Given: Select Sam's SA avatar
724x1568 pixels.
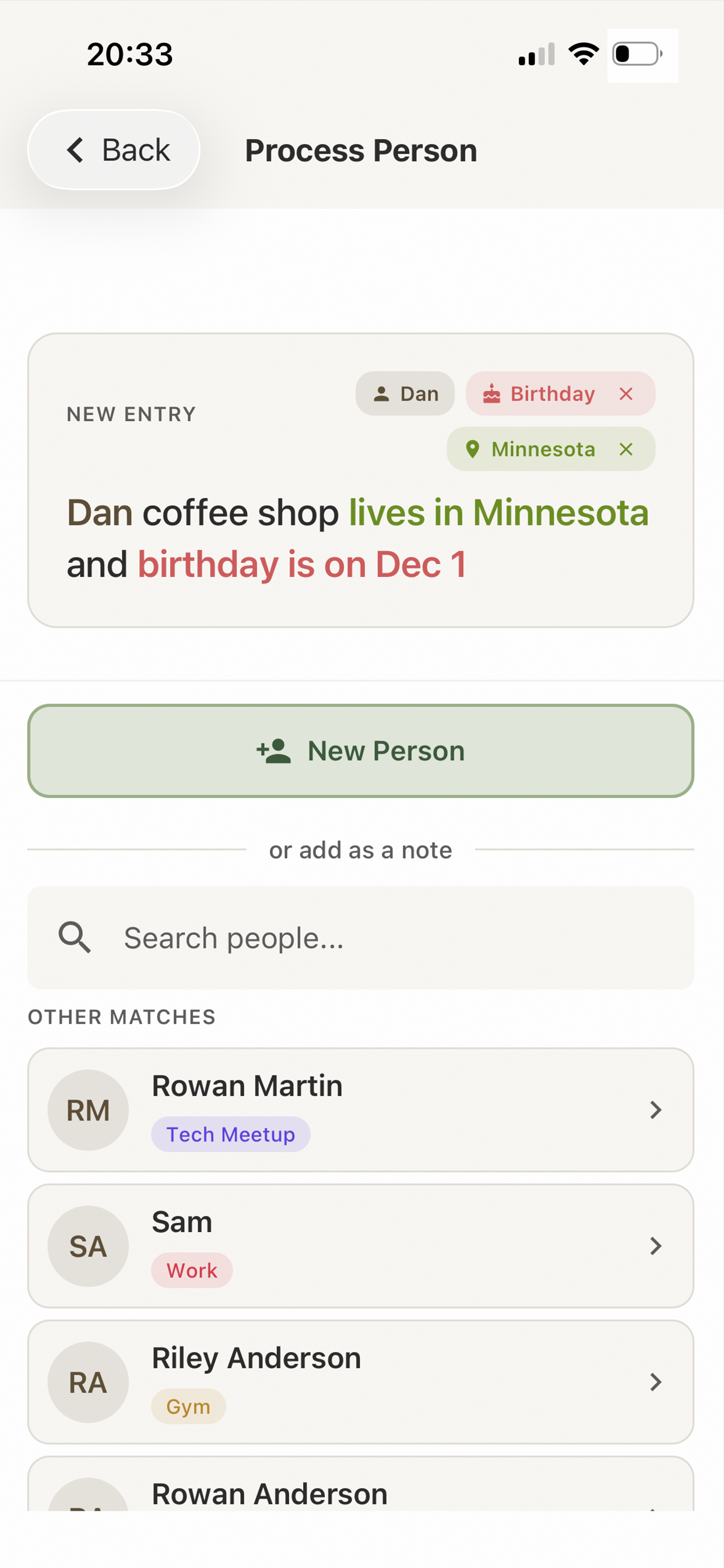Looking at the screenshot, I should click(89, 1247).
